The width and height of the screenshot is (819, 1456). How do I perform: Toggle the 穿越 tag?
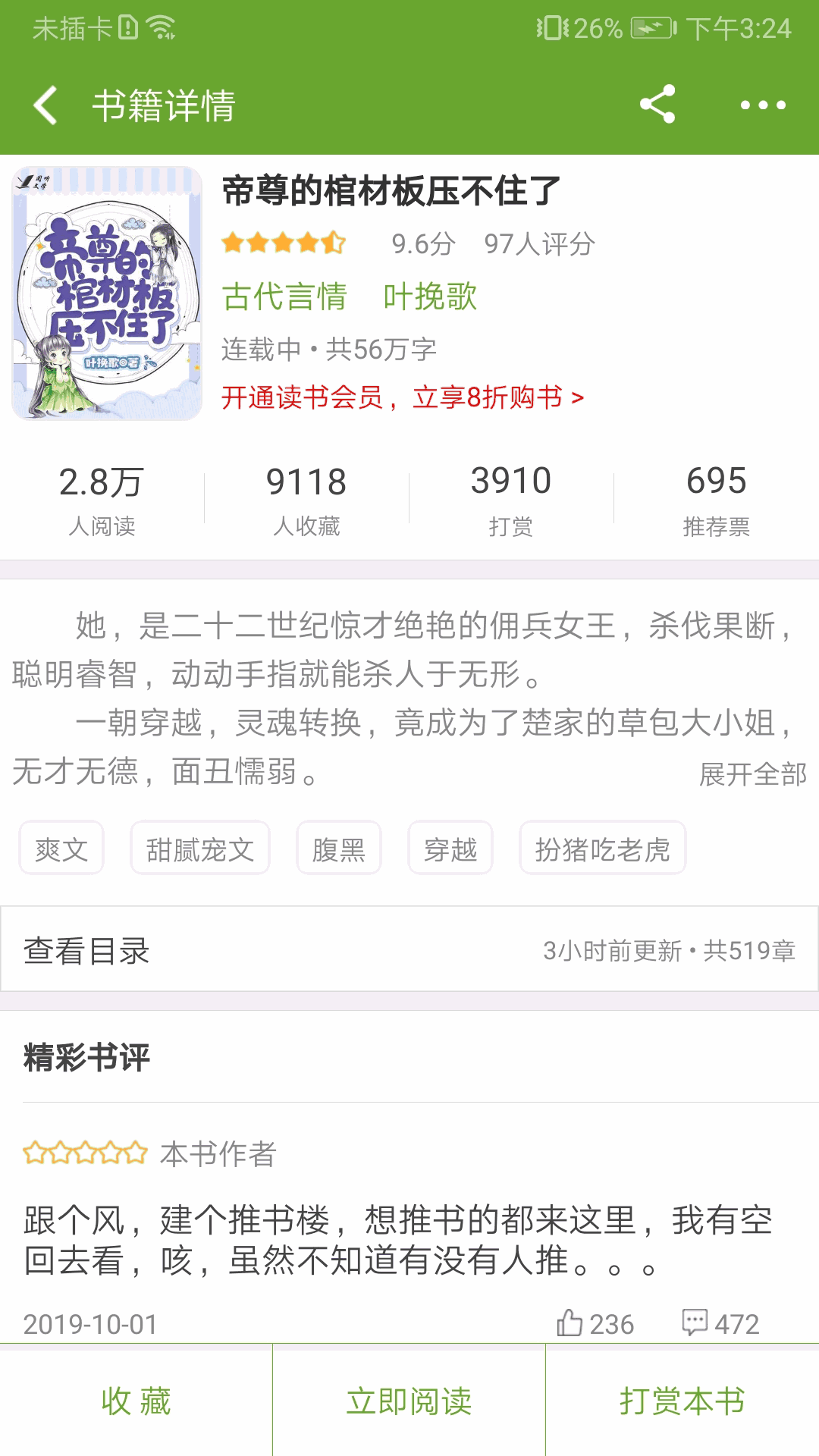(450, 849)
